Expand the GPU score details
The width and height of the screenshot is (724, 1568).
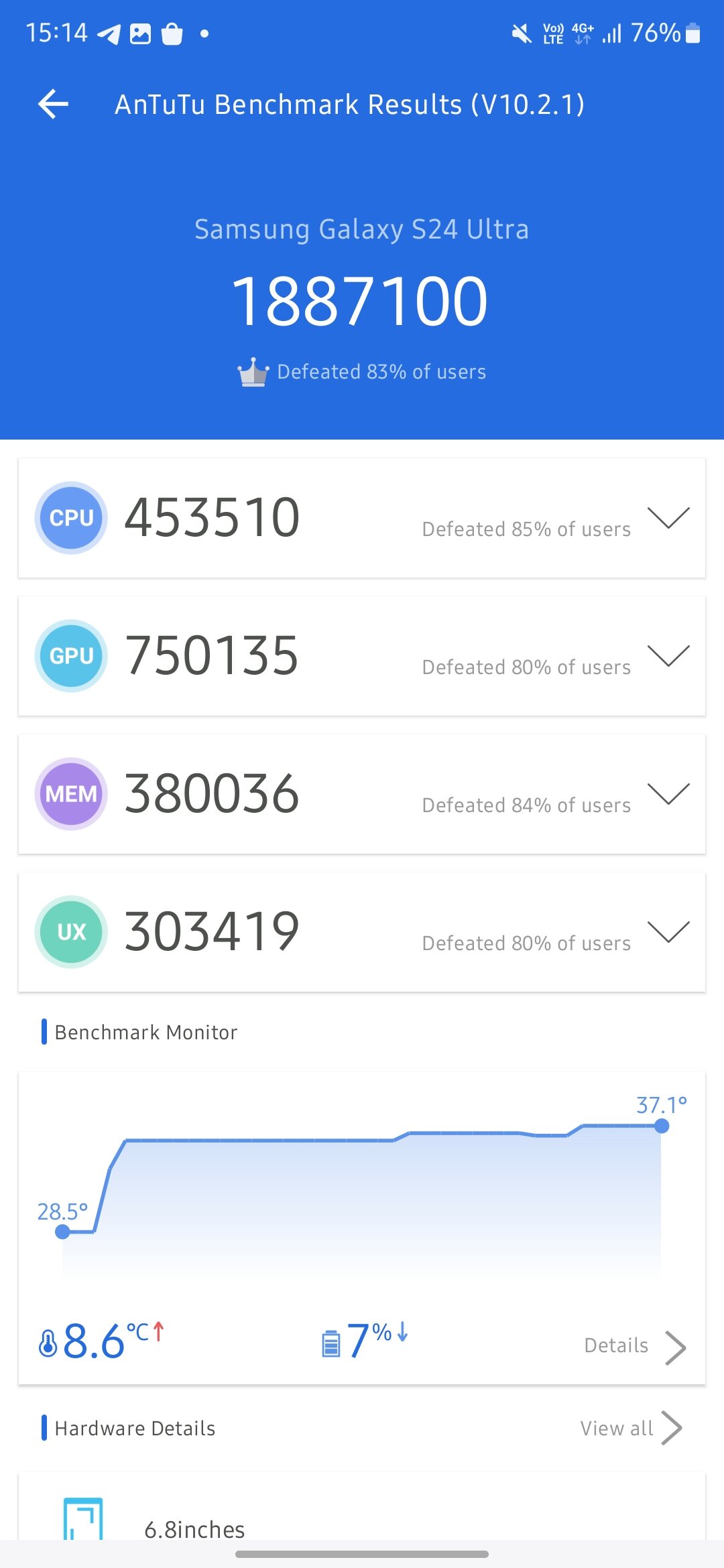pos(668,656)
